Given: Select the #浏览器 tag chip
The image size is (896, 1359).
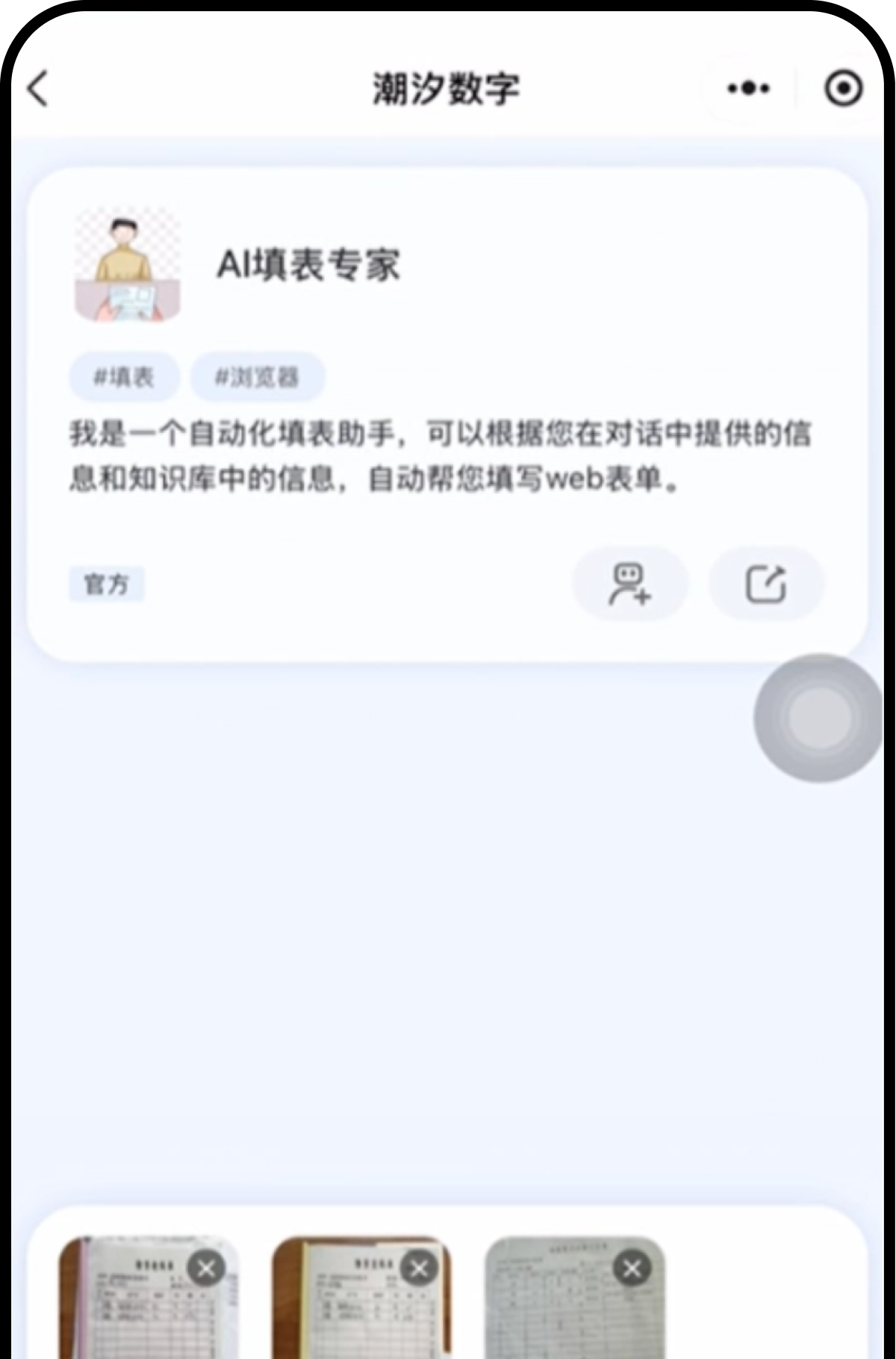Looking at the screenshot, I should (258, 377).
